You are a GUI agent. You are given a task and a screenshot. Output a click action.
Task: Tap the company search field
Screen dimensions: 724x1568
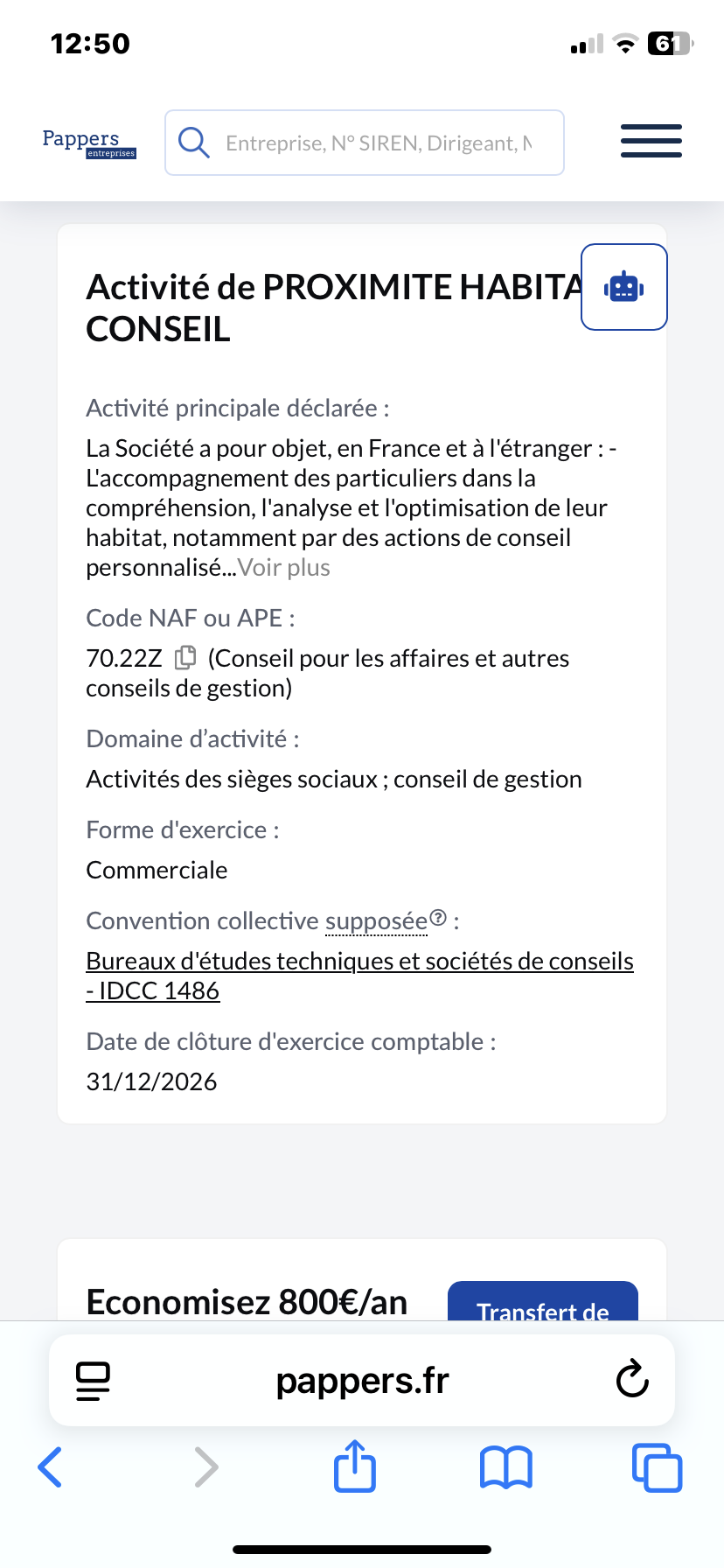point(376,143)
